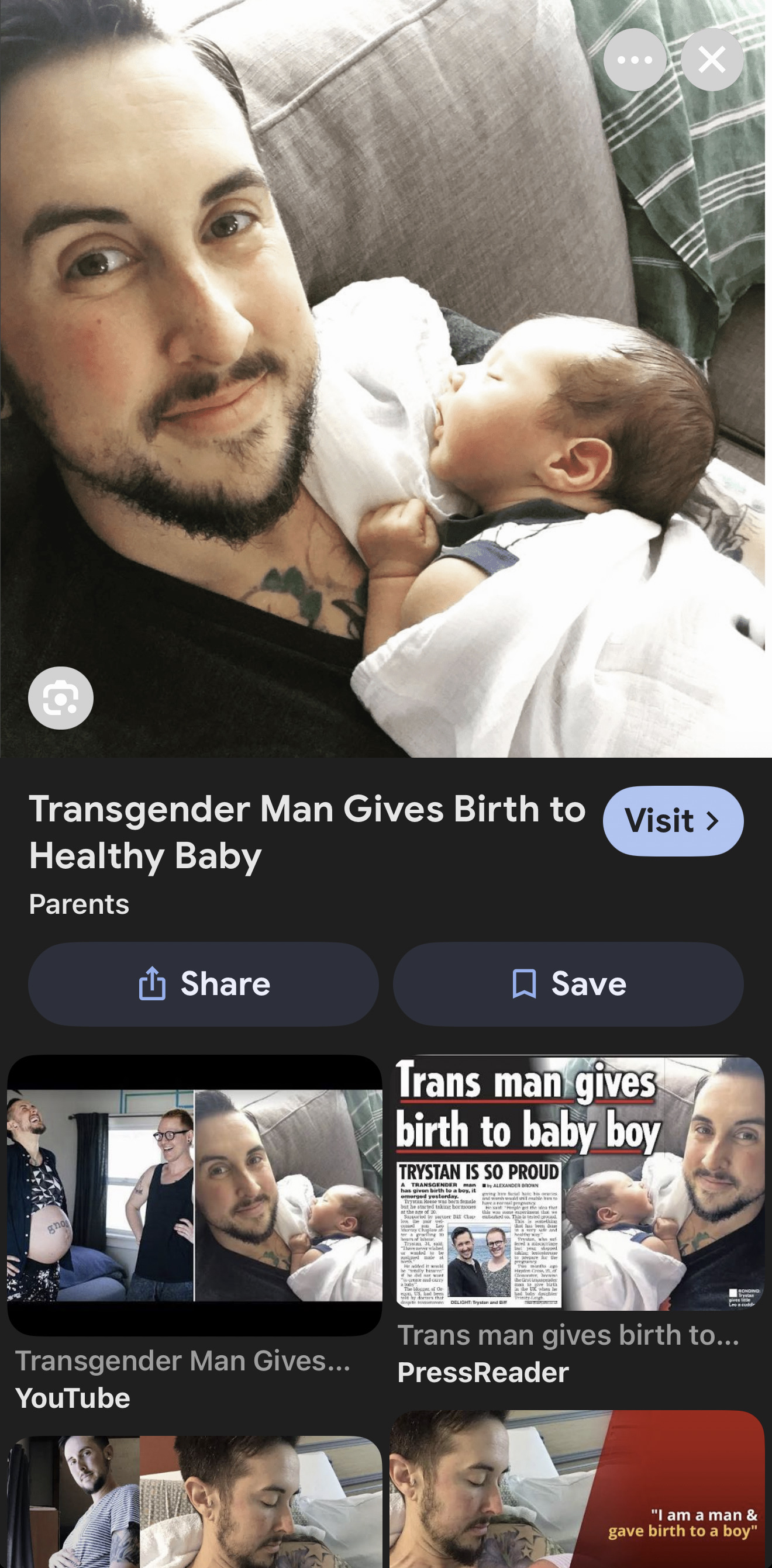Screen dimensions: 772x1568
Task: Save this image to collections
Action: point(567,983)
